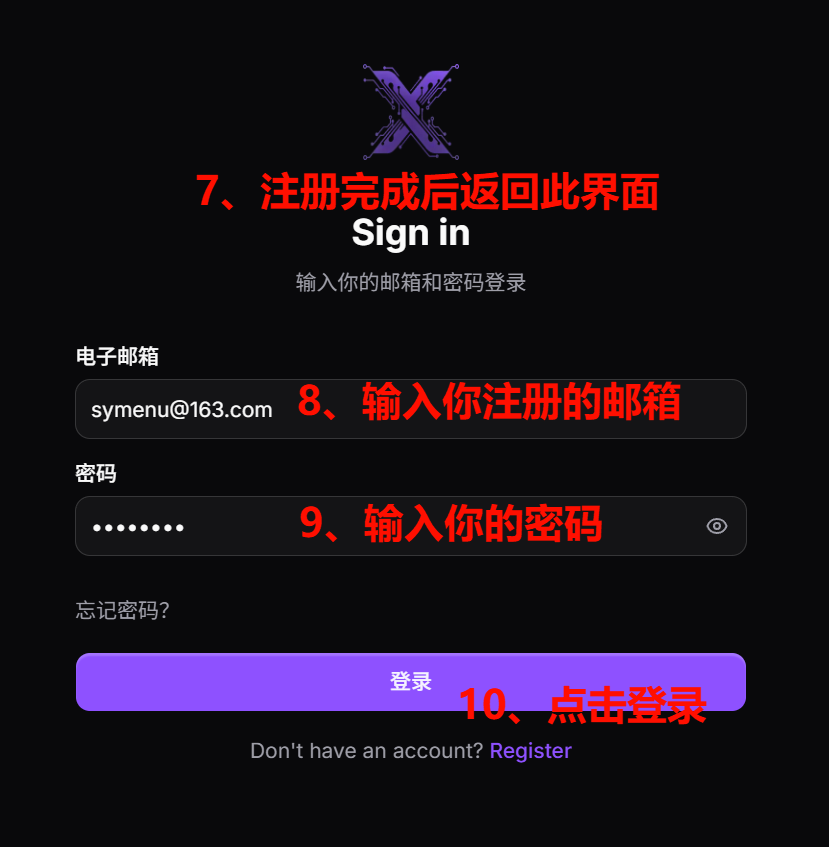Go to Register page

(530, 751)
